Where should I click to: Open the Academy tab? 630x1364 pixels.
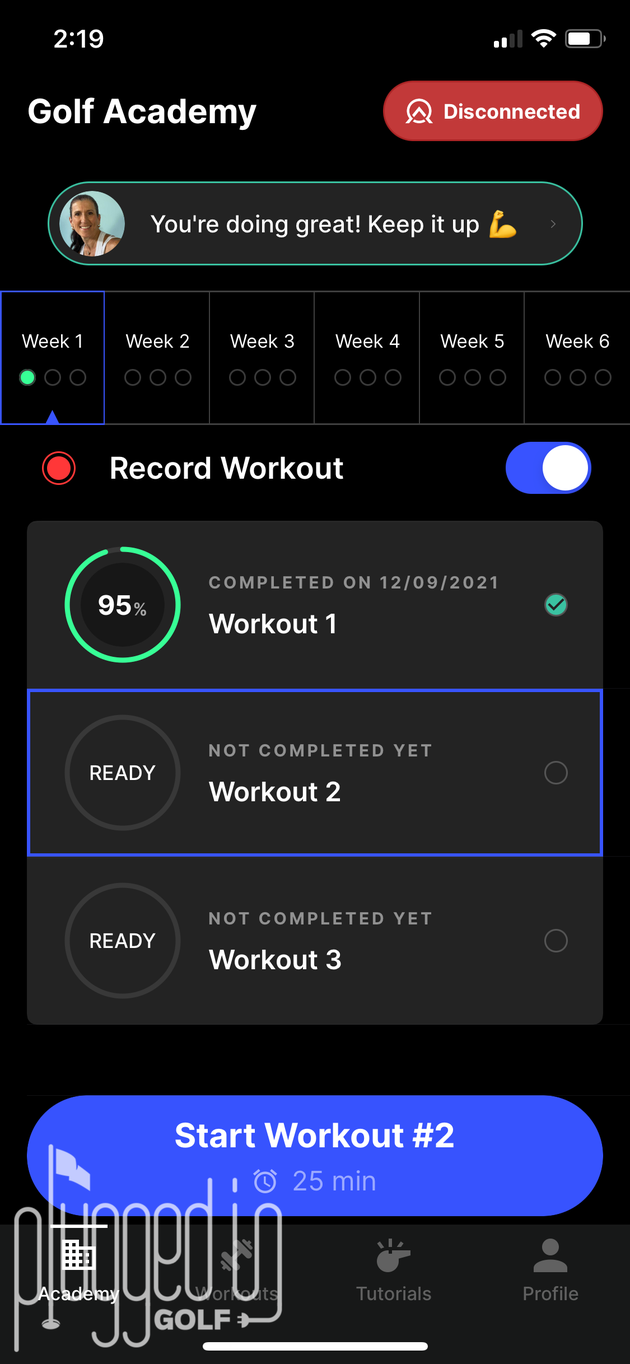(79, 1272)
